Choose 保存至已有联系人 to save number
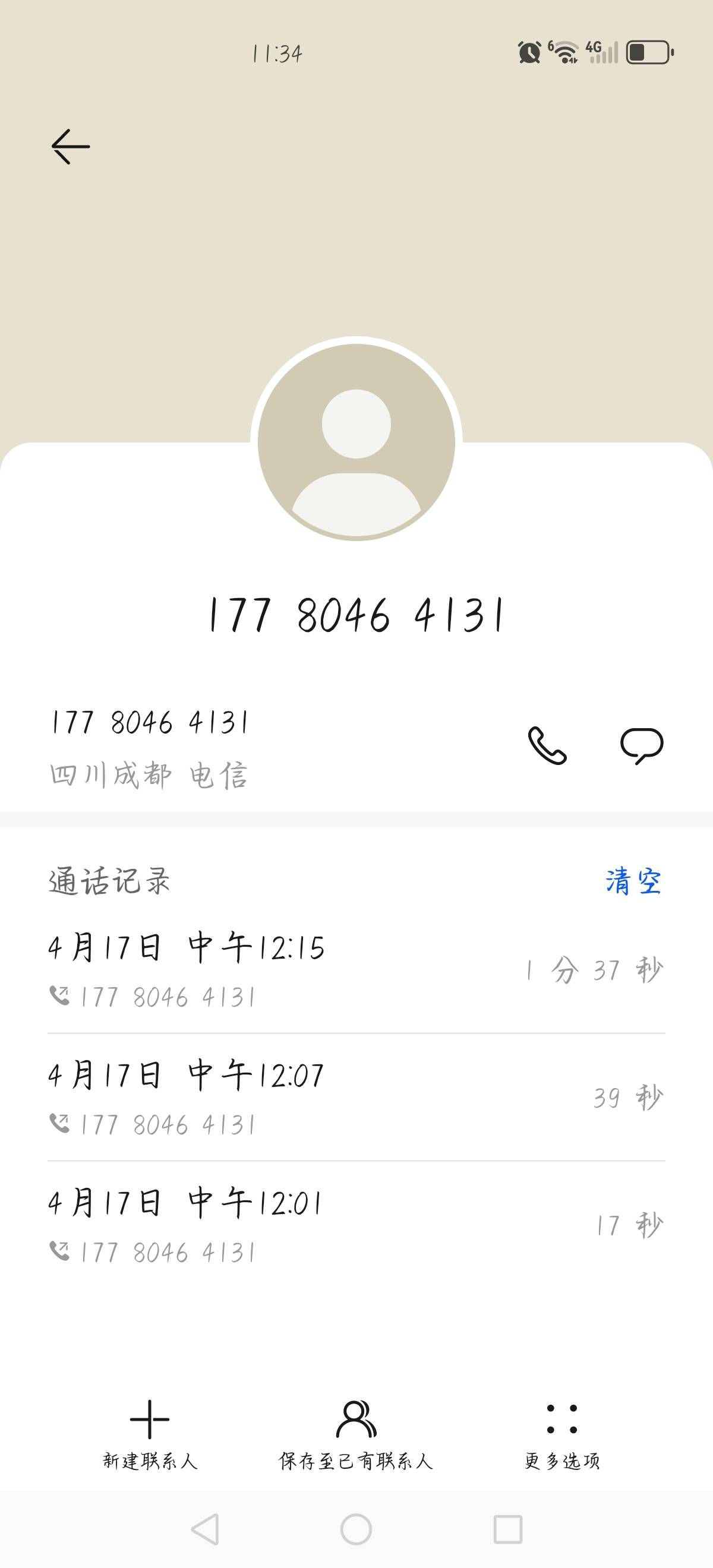 pos(355,1436)
